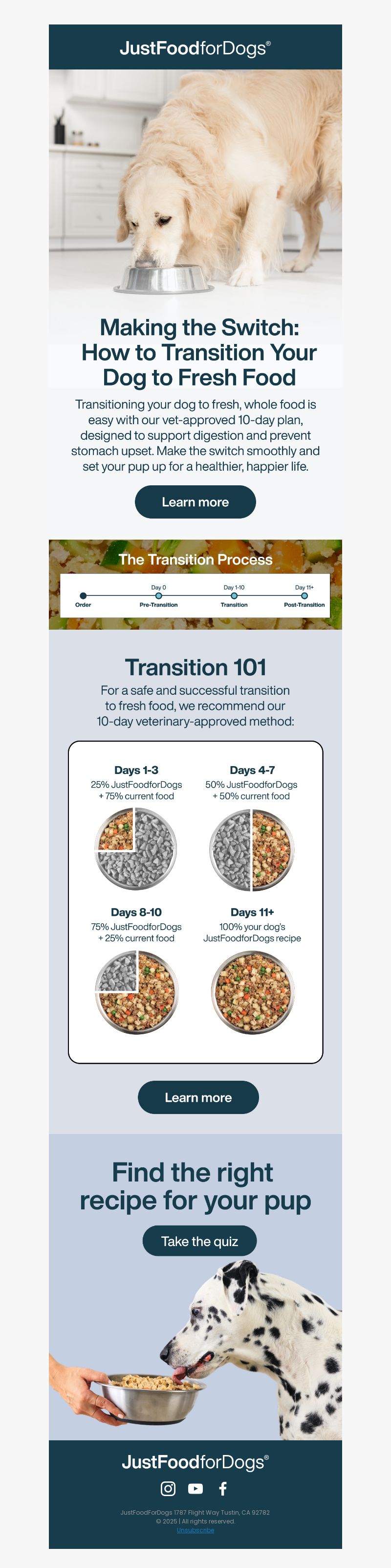391x1568 pixels.
Task: Tap the Unsubscribe link
Action: [195, 1530]
